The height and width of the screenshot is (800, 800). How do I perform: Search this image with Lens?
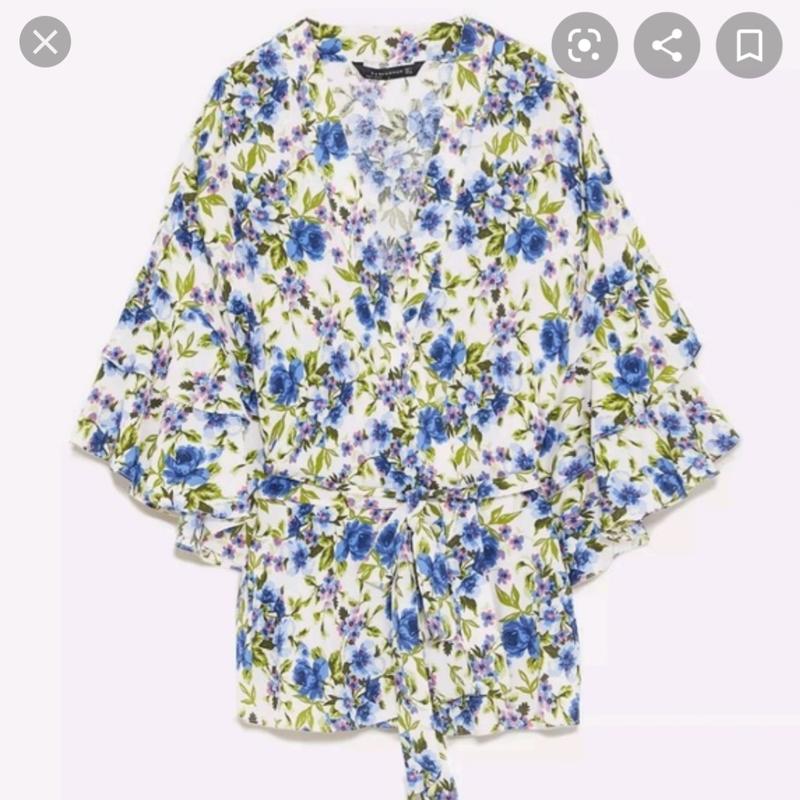(585, 45)
